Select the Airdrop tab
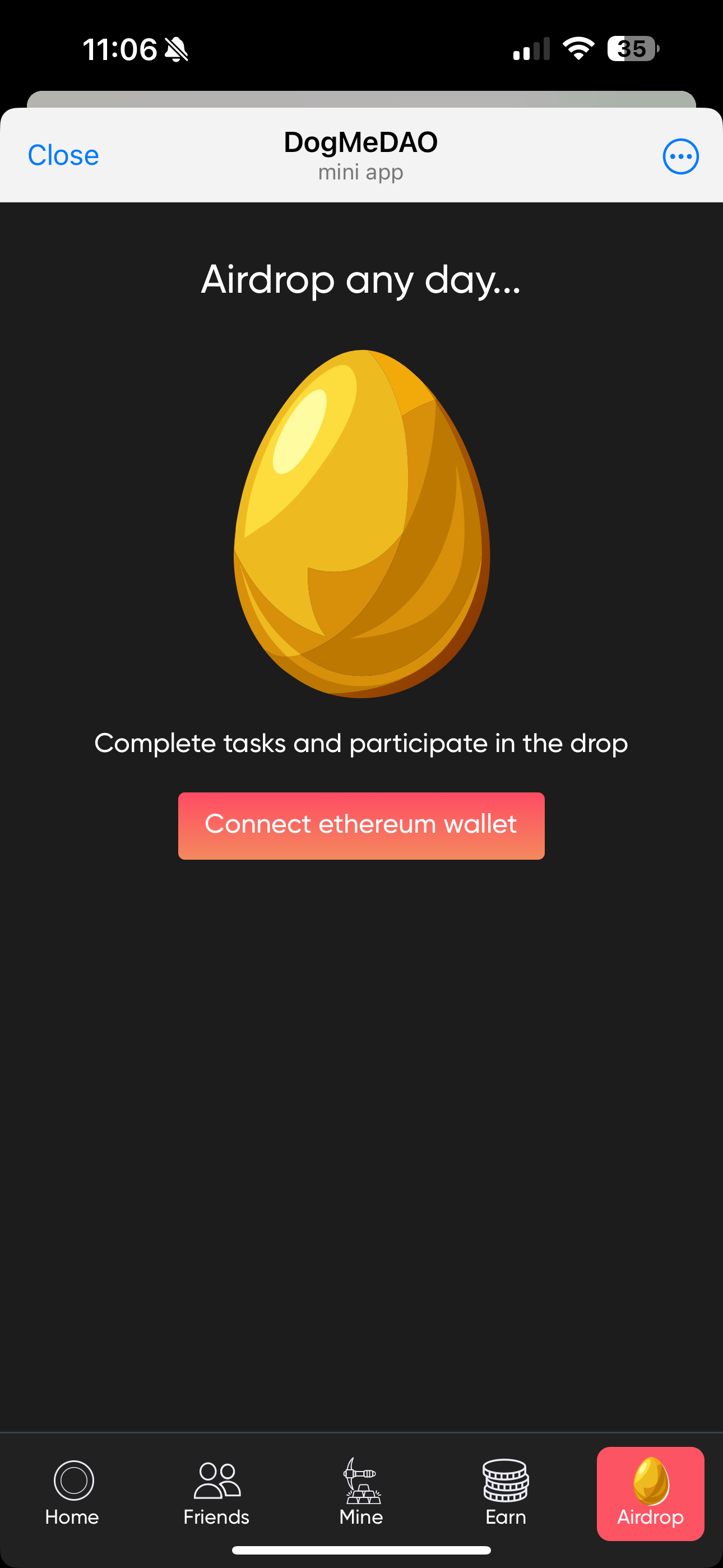The height and width of the screenshot is (1568, 723). coord(650,1492)
